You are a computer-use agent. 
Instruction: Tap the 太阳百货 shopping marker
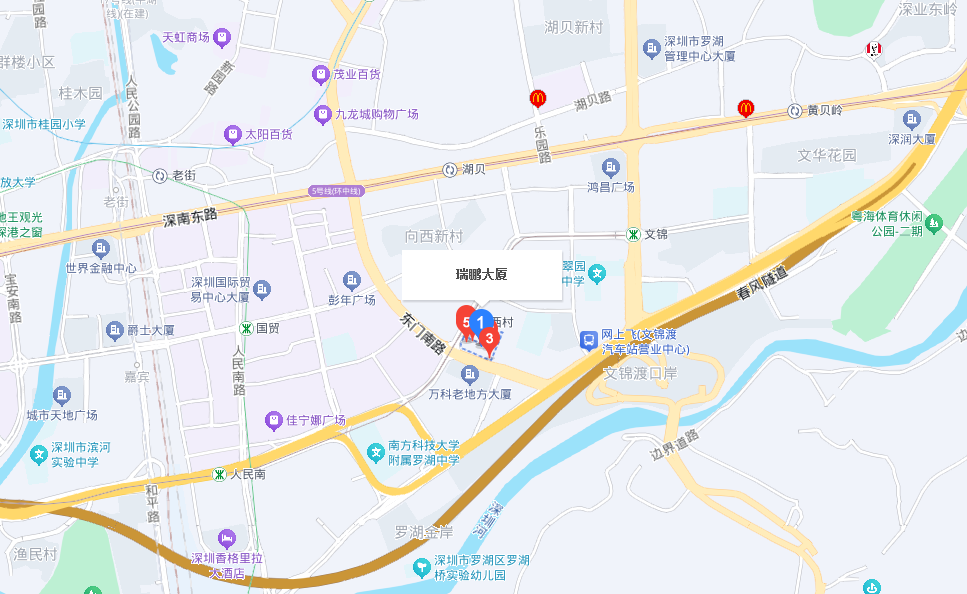pyautogui.click(x=232, y=134)
